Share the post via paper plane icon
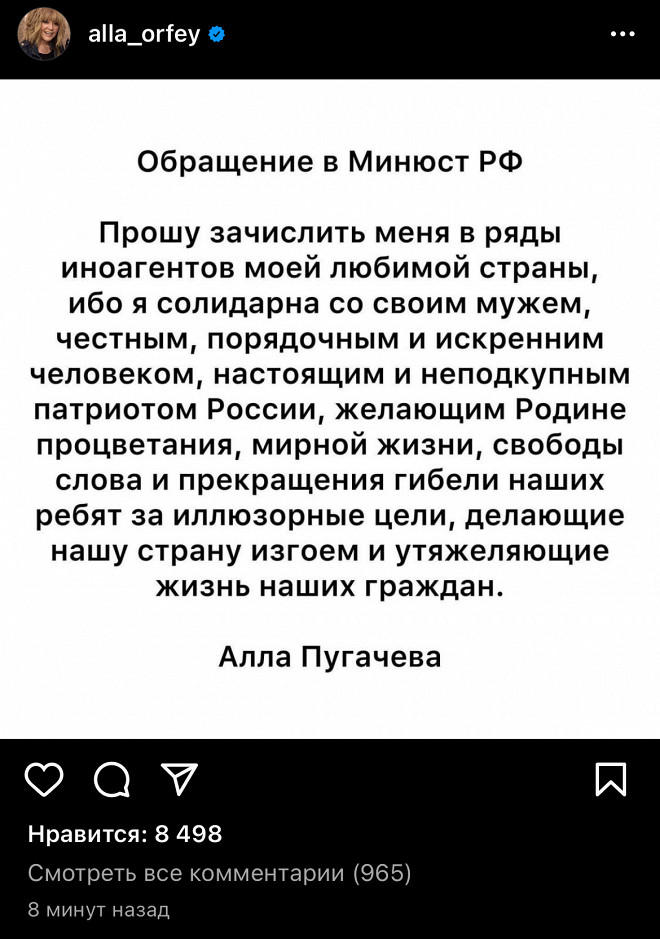Image resolution: width=660 pixels, height=939 pixels. 178,779
